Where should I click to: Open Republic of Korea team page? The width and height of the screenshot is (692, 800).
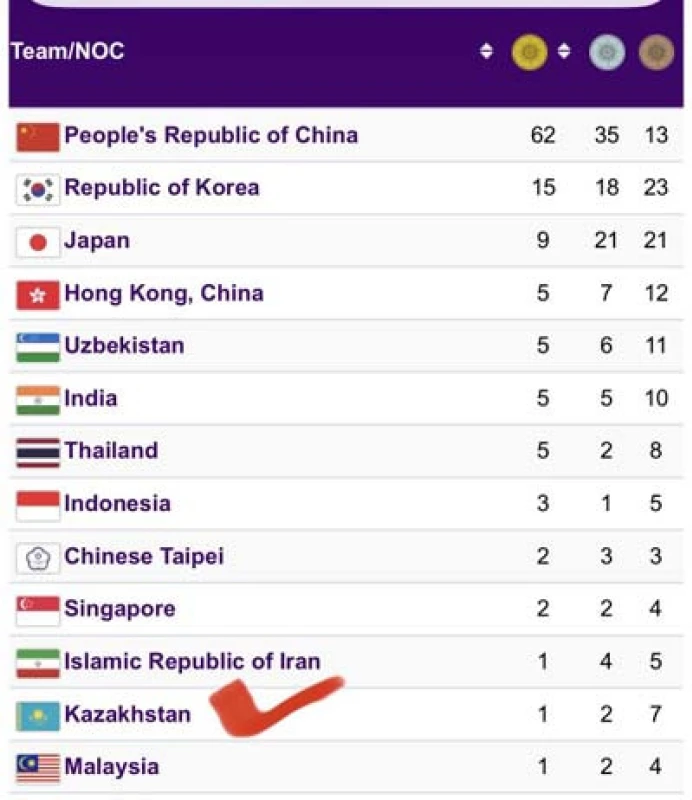[x=161, y=188]
